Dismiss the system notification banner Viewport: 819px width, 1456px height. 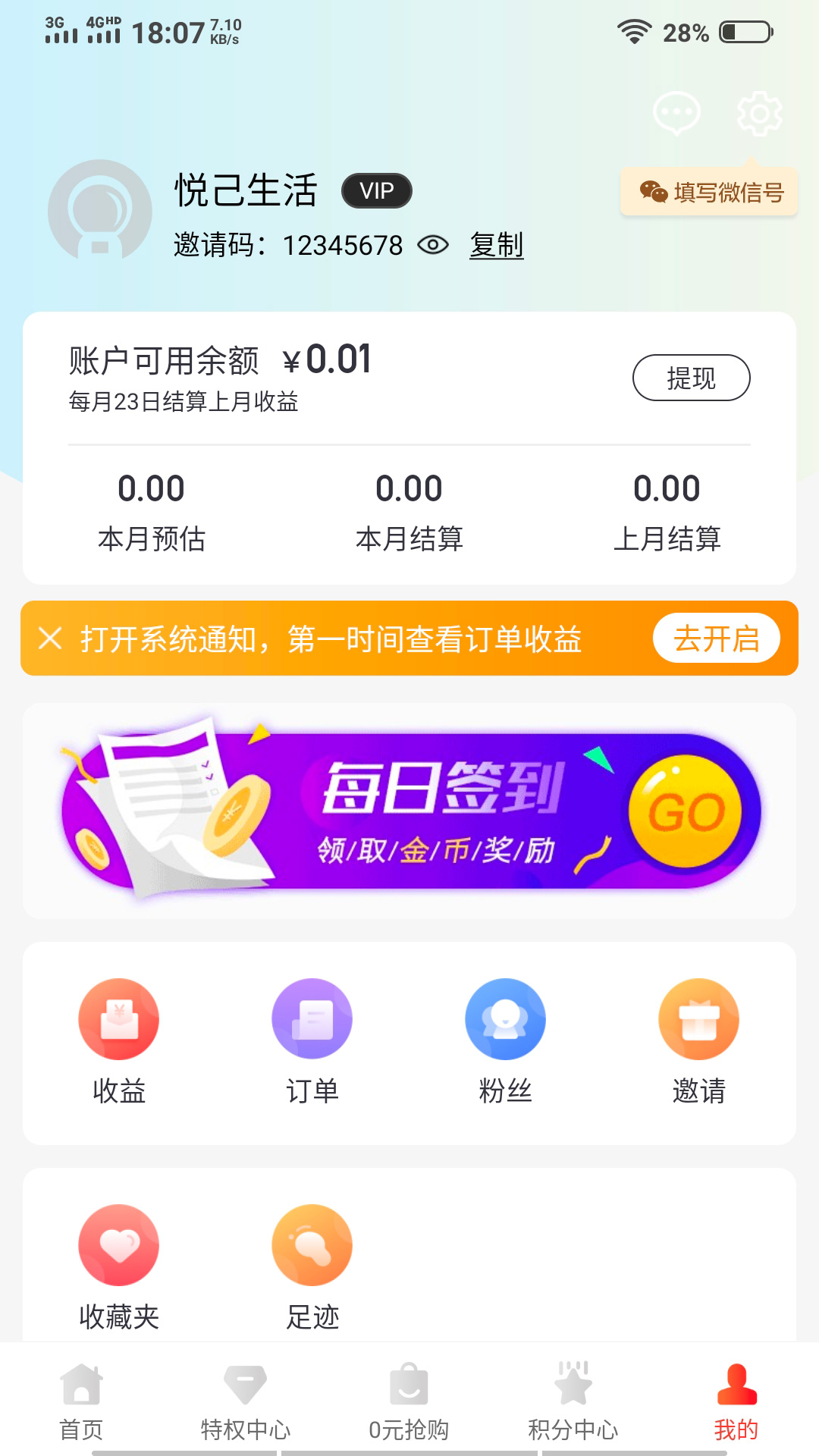[x=50, y=639]
